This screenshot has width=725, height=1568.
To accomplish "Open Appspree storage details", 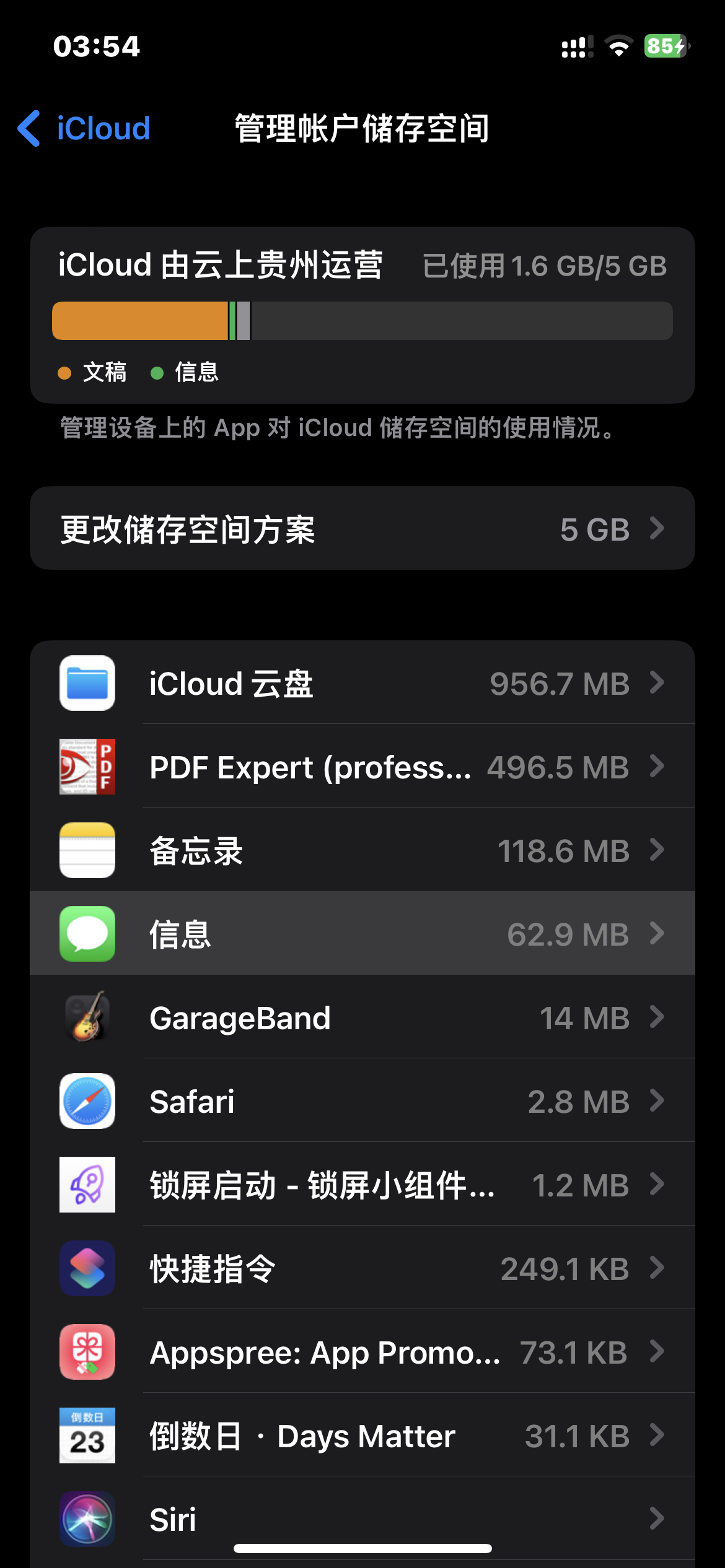I will [x=362, y=1352].
